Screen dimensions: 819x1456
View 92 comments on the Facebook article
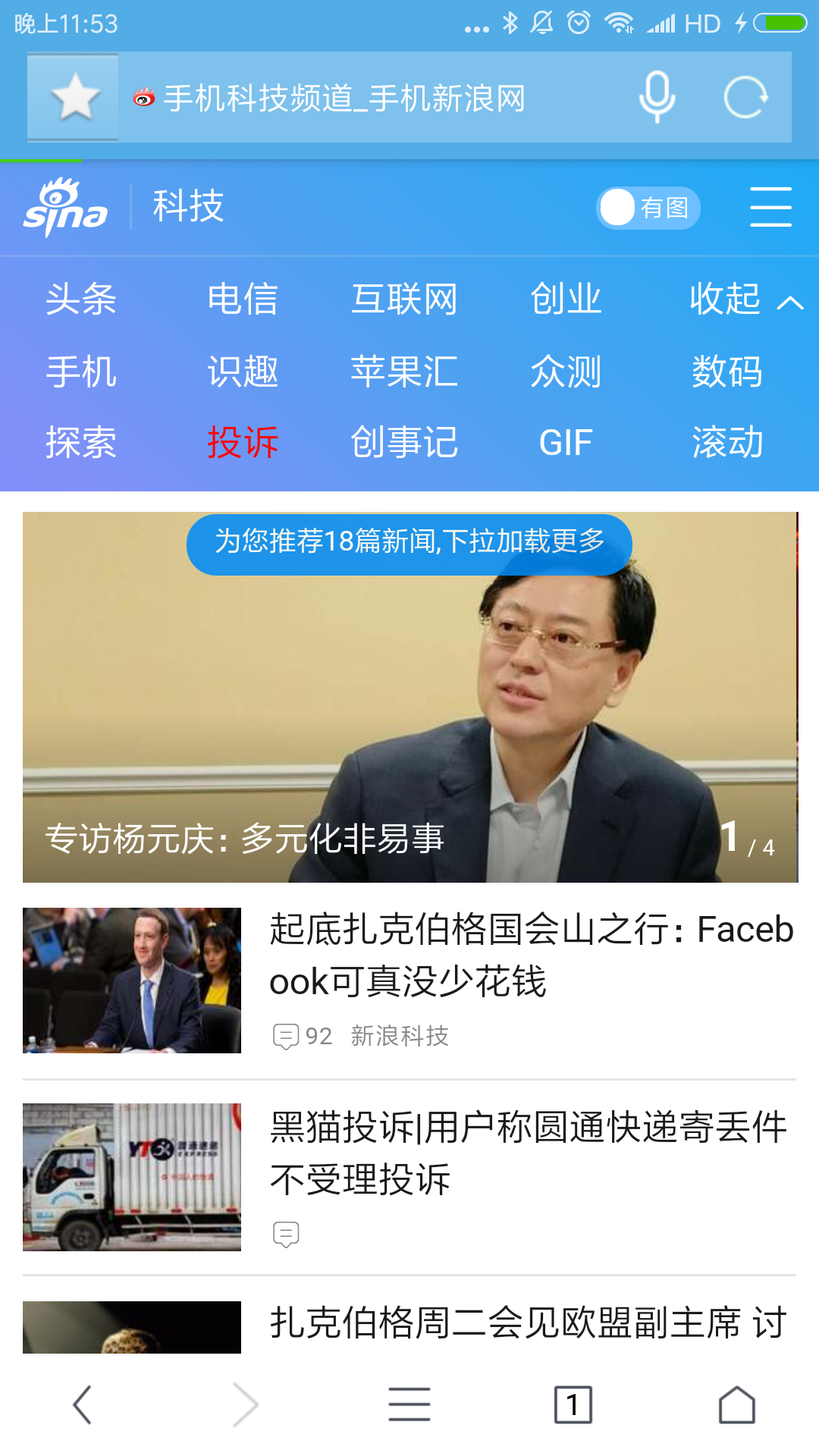click(x=301, y=1034)
